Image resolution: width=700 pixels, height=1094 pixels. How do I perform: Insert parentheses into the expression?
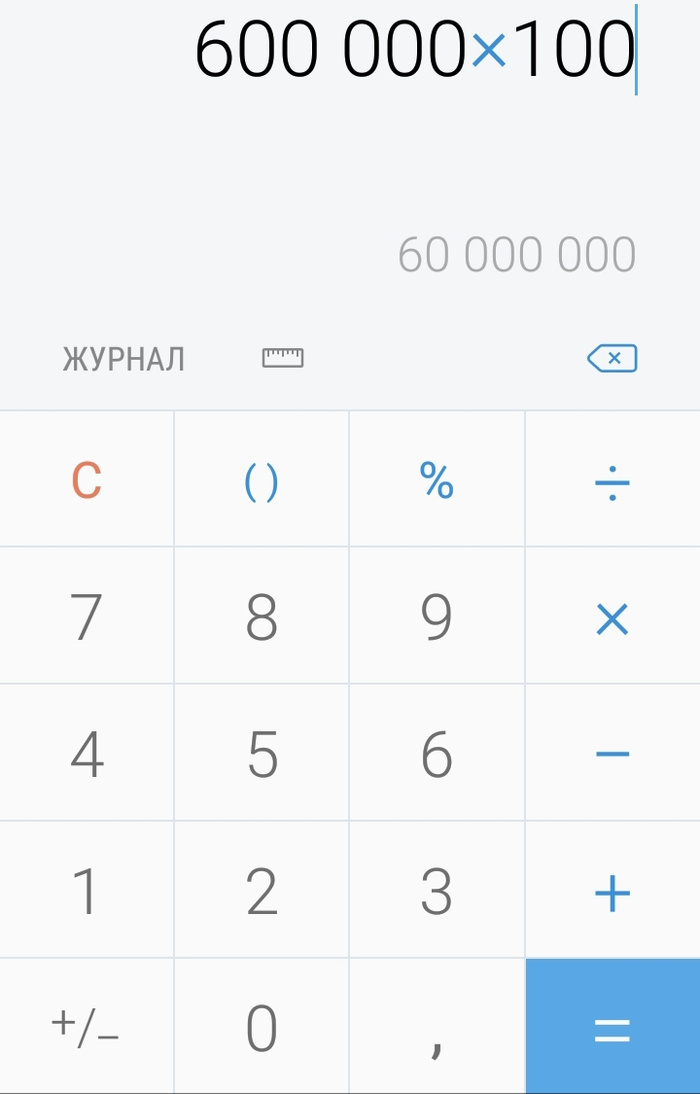tap(261, 481)
